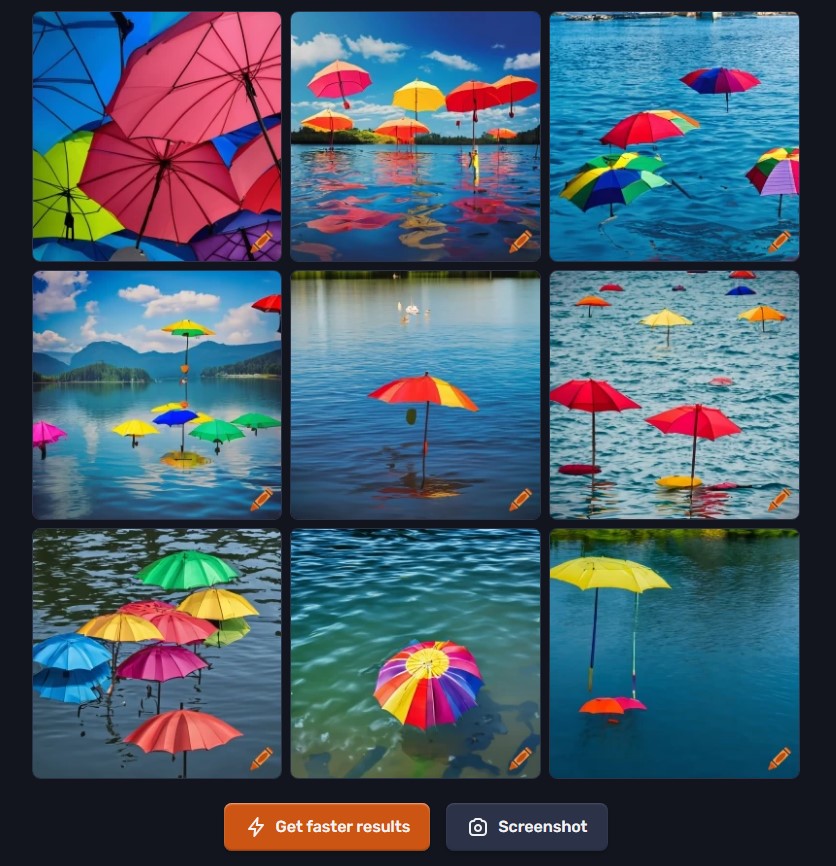Edit yellow umbrella on blue lake image
The width and height of the screenshot is (836, 866).
(x=779, y=758)
